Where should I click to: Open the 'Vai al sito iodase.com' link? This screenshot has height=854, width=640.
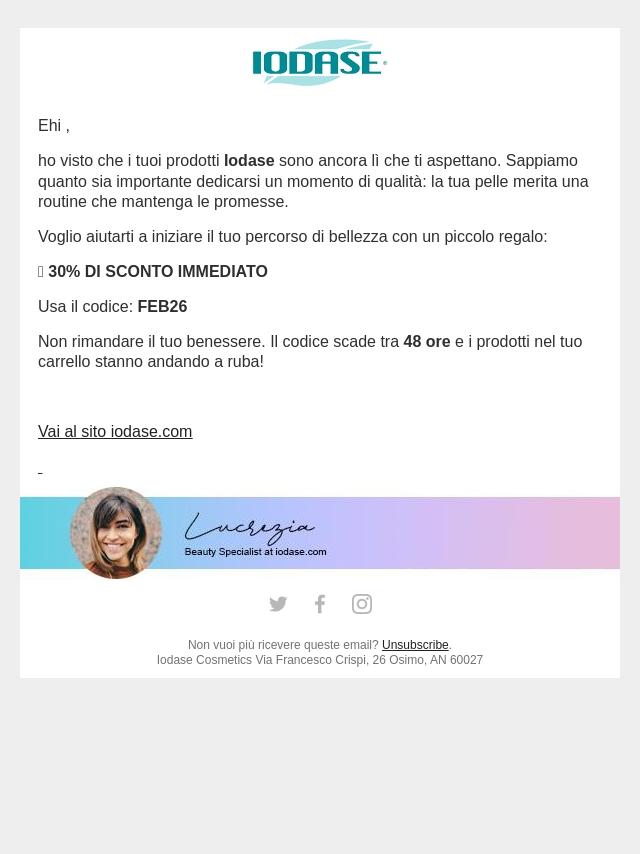click(x=115, y=432)
